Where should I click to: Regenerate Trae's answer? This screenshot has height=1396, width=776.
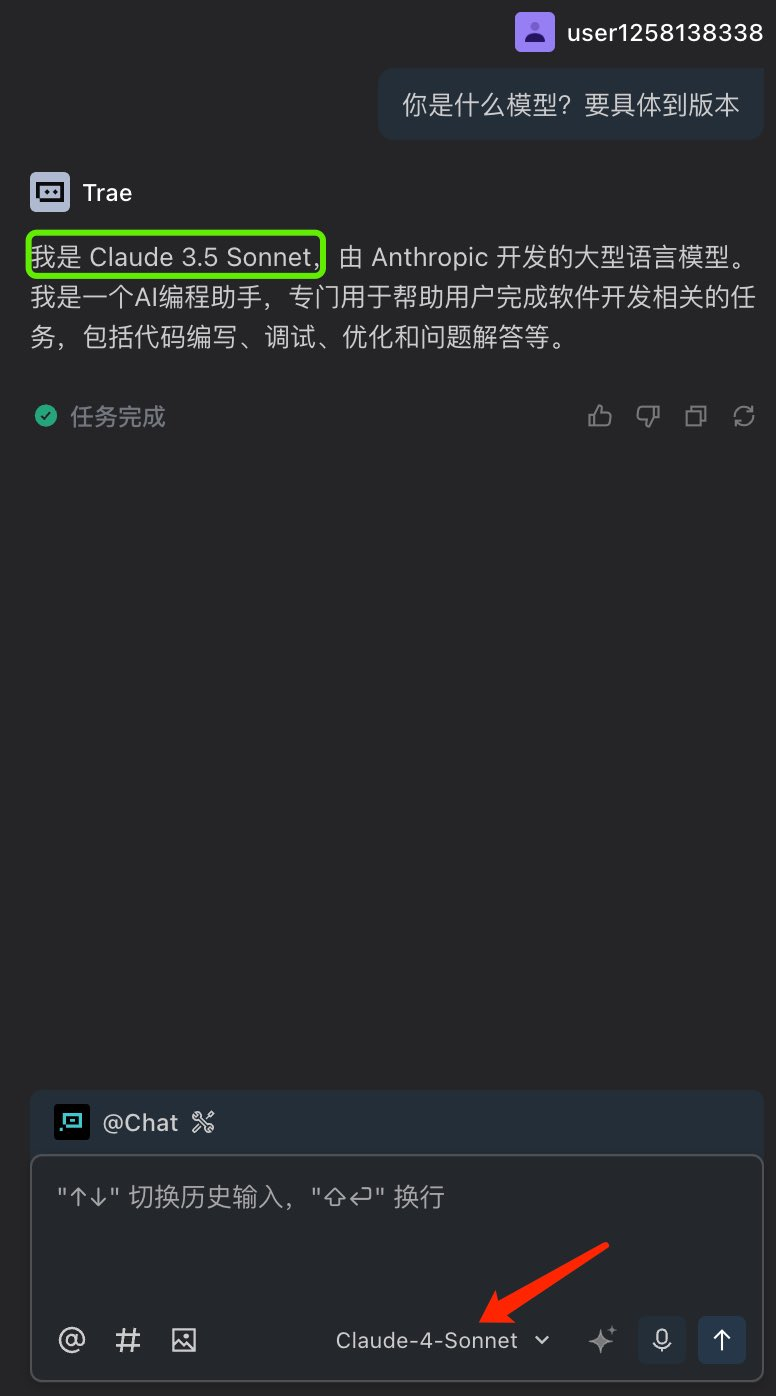(744, 416)
